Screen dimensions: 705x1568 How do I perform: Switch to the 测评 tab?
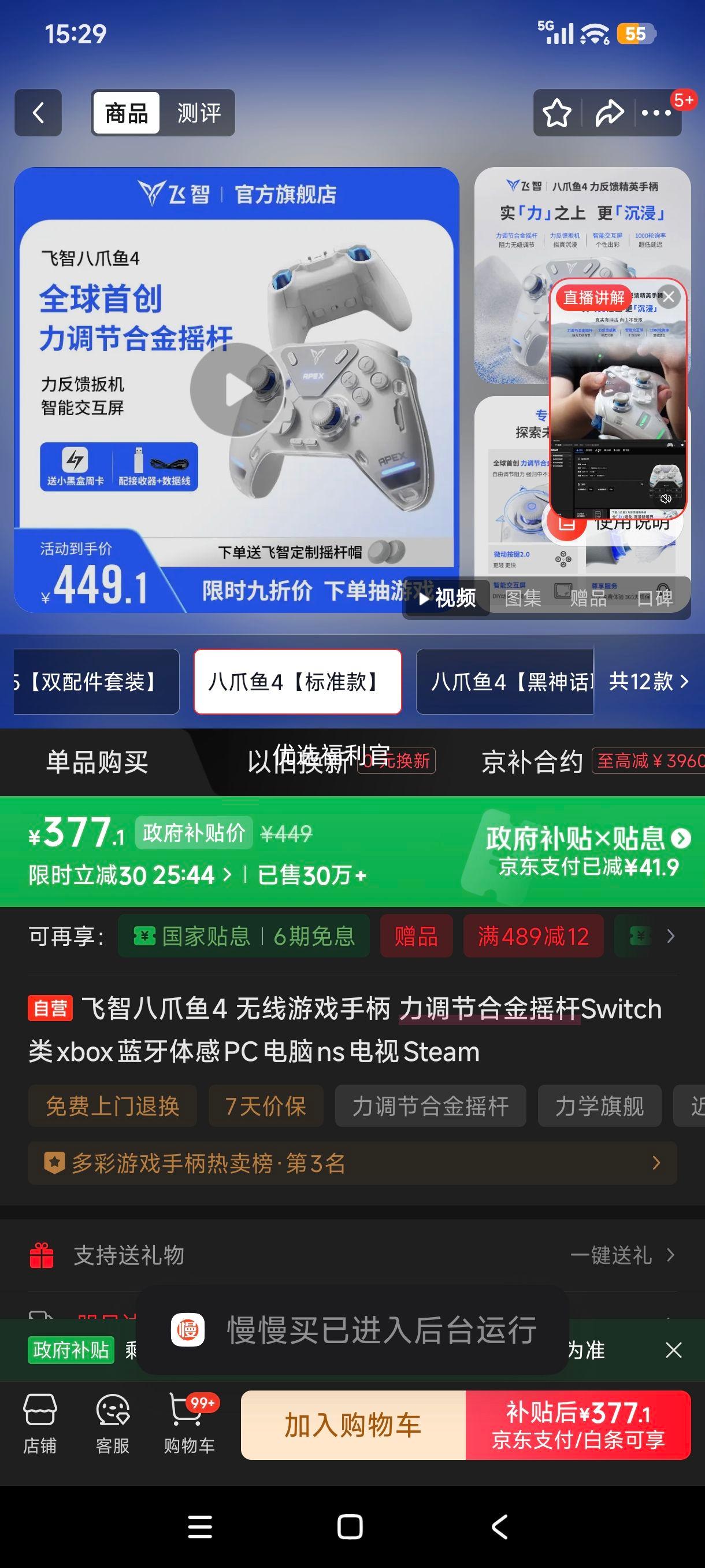pos(199,113)
